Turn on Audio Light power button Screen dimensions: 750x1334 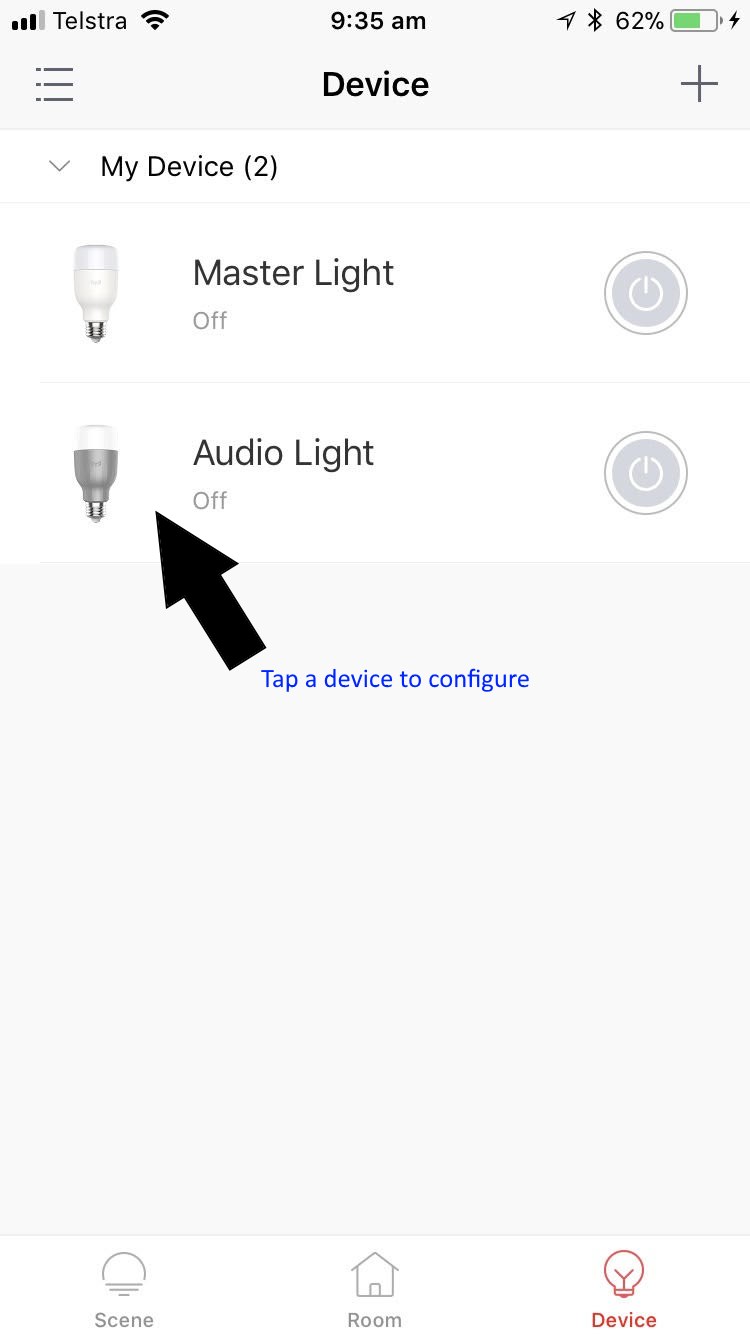(x=646, y=473)
